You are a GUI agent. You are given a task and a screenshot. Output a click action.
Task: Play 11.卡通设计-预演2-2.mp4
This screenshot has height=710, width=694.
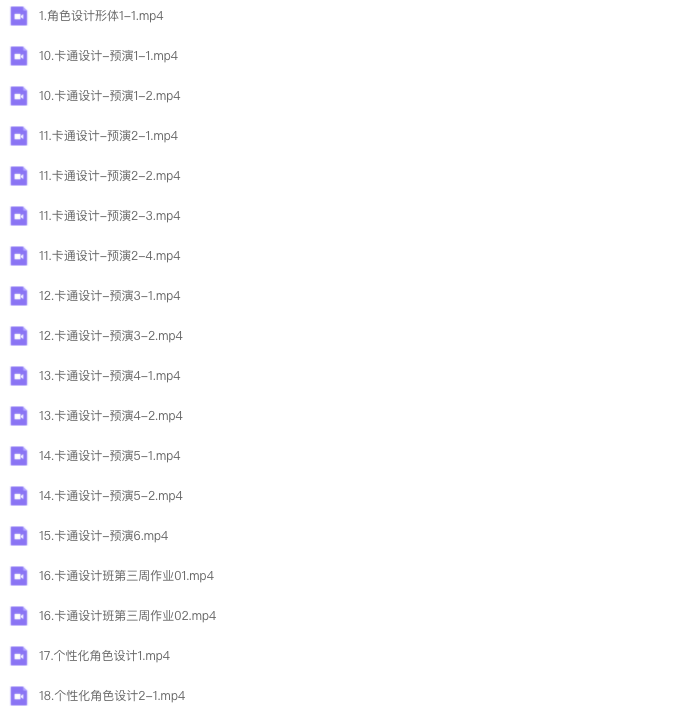point(109,176)
